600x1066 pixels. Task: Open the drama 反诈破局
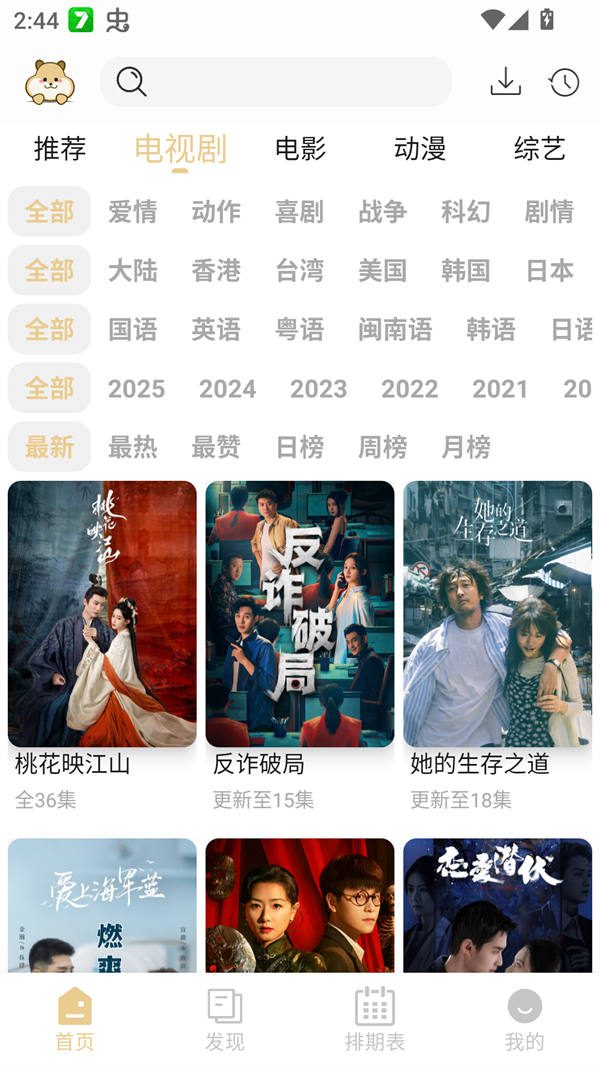[x=300, y=614]
